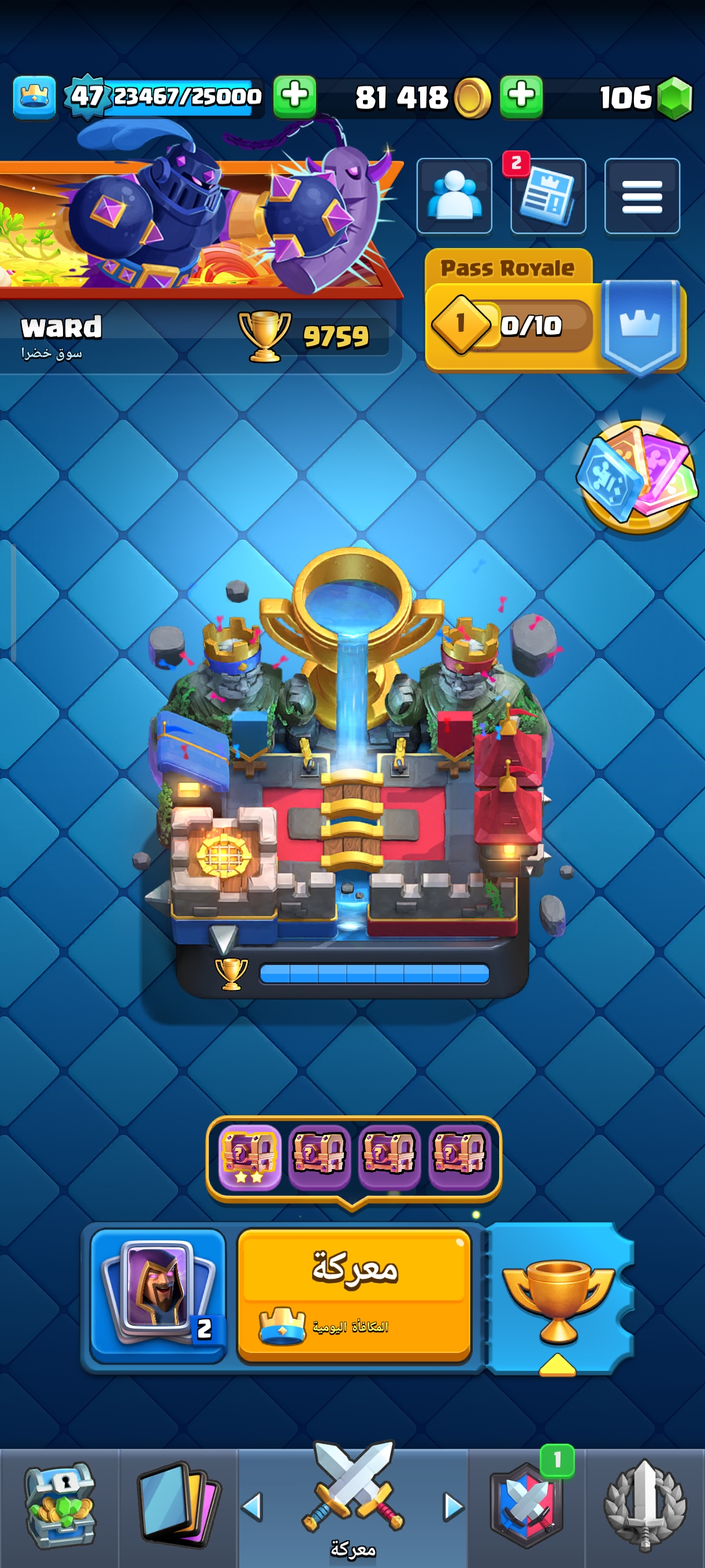Open the hamburger options menu

pyautogui.click(x=642, y=196)
